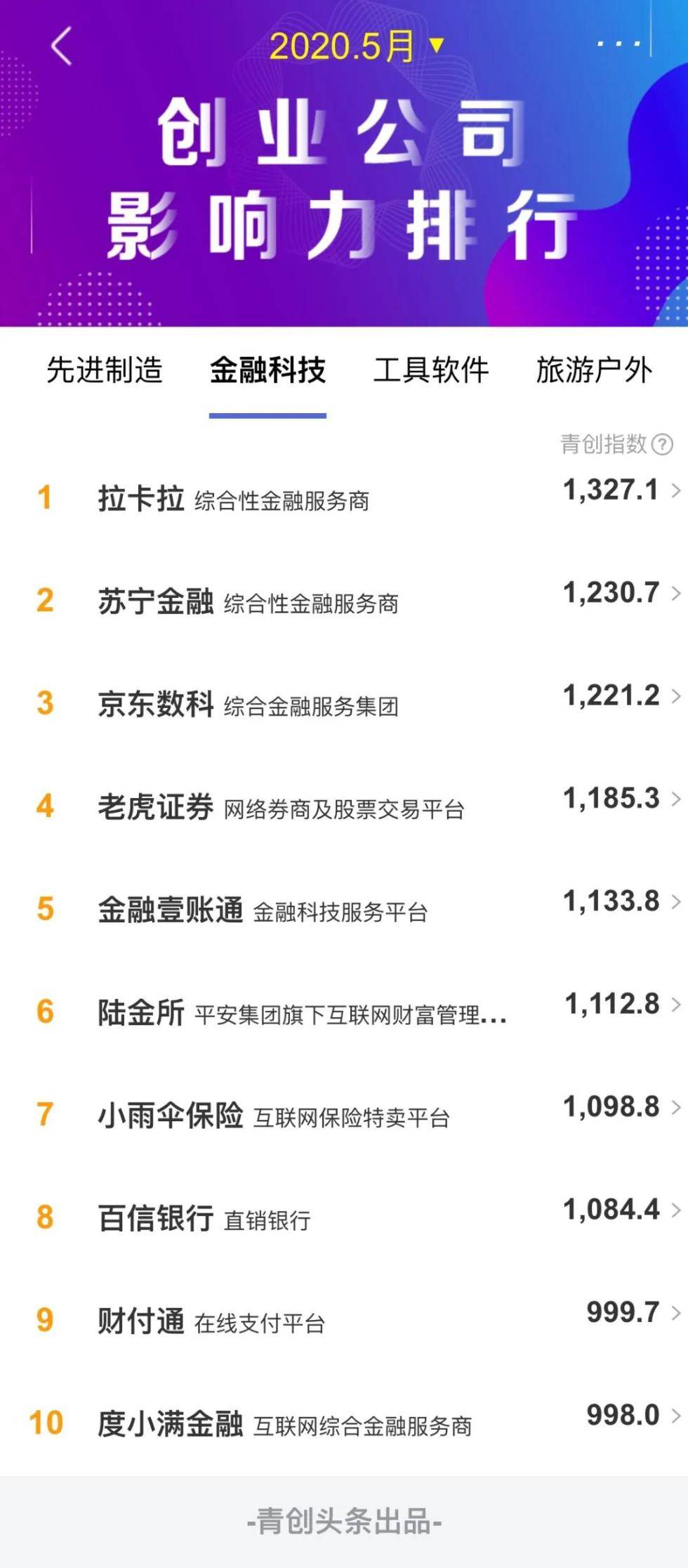The height and width of the screenshot is (1568, 688).
Task: View details for 京东数科
Action: pyautogui.click(x=344, y=704)
